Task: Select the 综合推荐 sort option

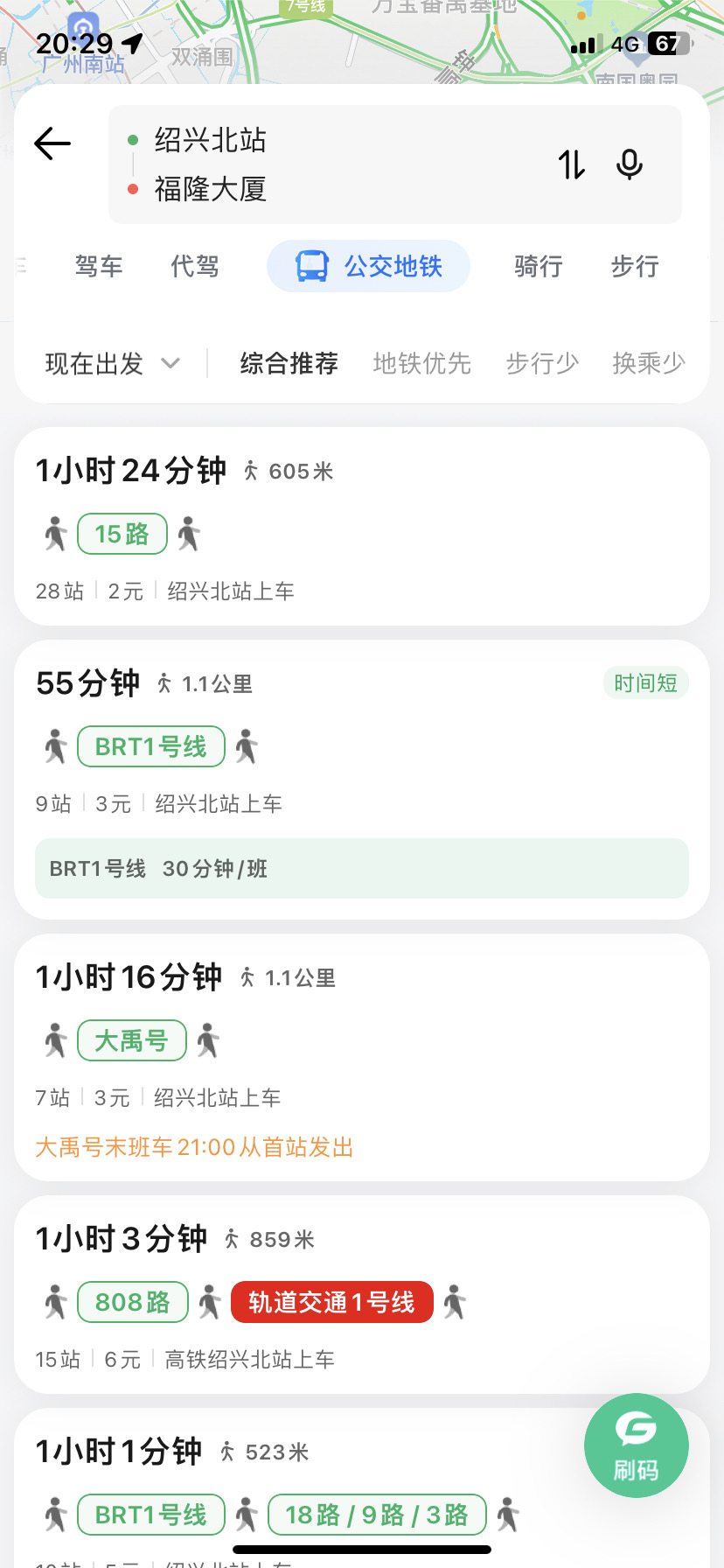Action: pyautogui.click(x=289, y=363)
